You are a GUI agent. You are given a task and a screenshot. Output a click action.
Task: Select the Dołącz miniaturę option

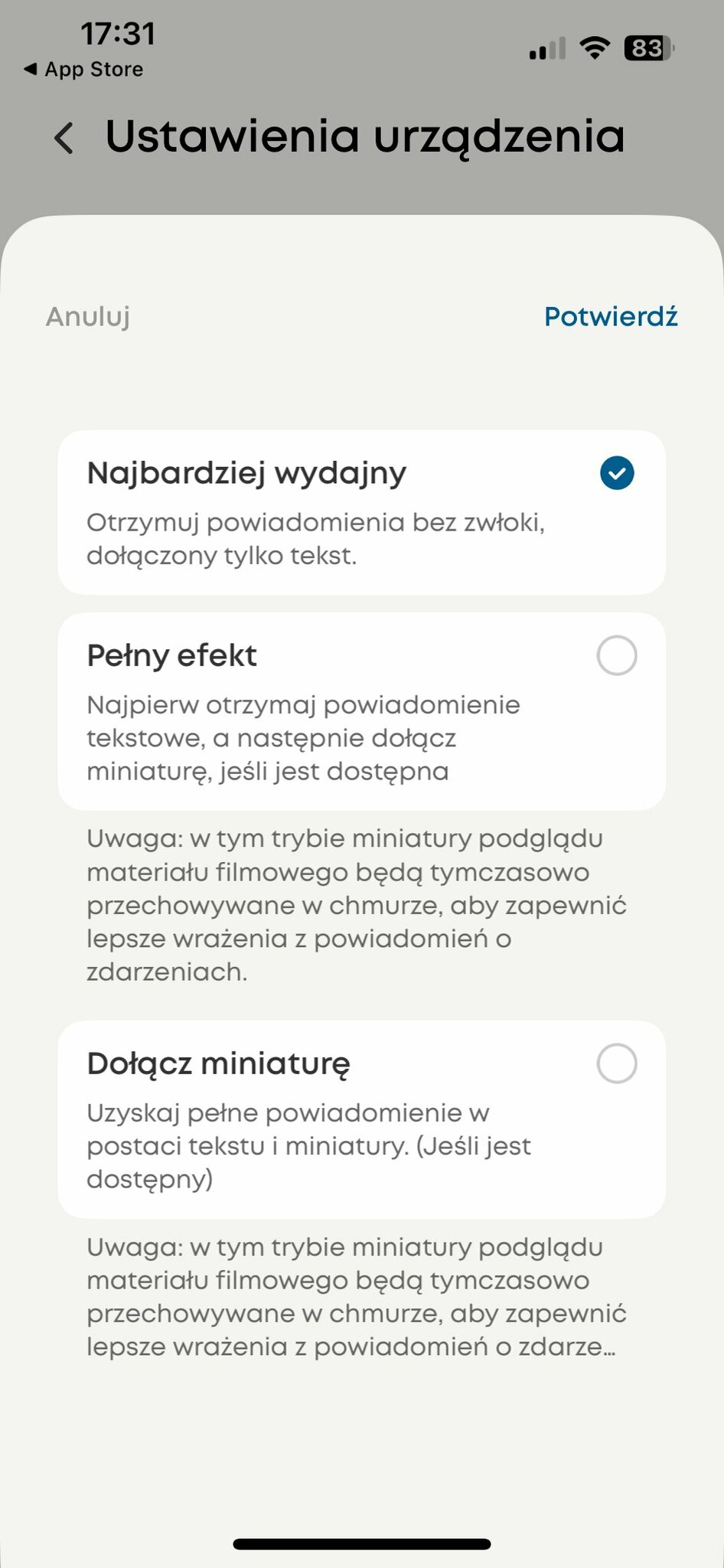pos(361,1119)
